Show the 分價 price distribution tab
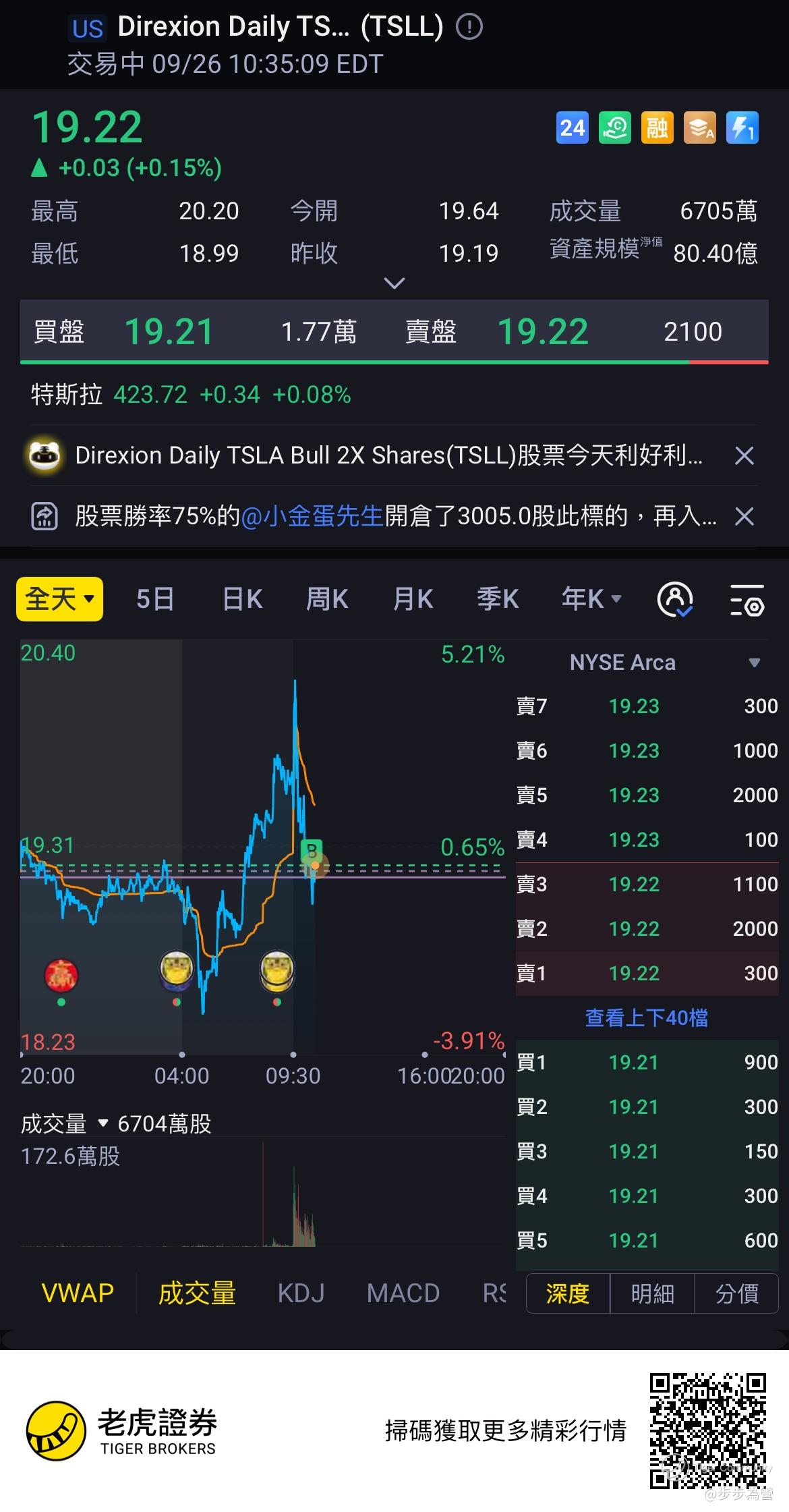789x1512 pixels. 736,1293
